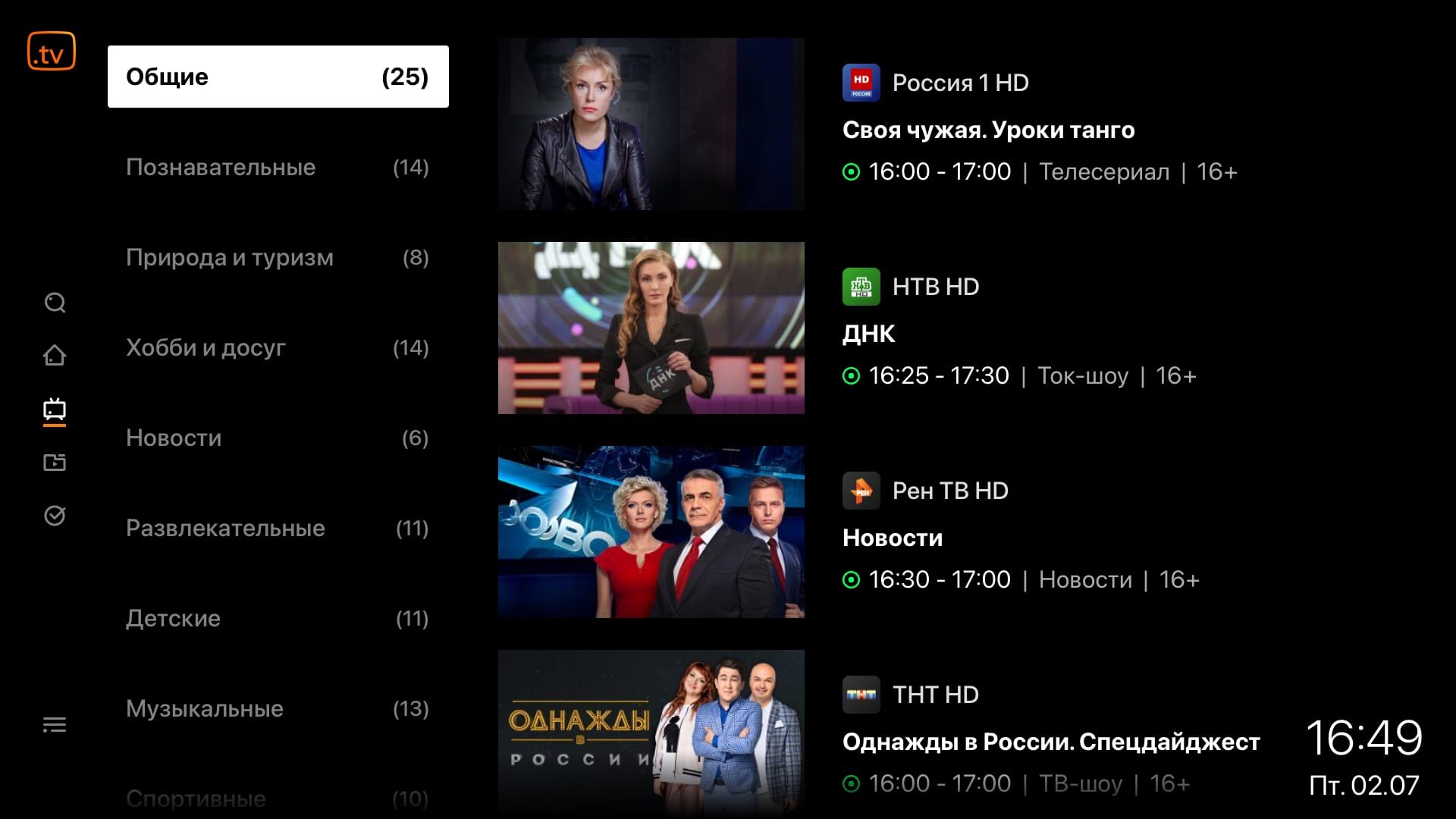Go to the home section

click(55, 356)
